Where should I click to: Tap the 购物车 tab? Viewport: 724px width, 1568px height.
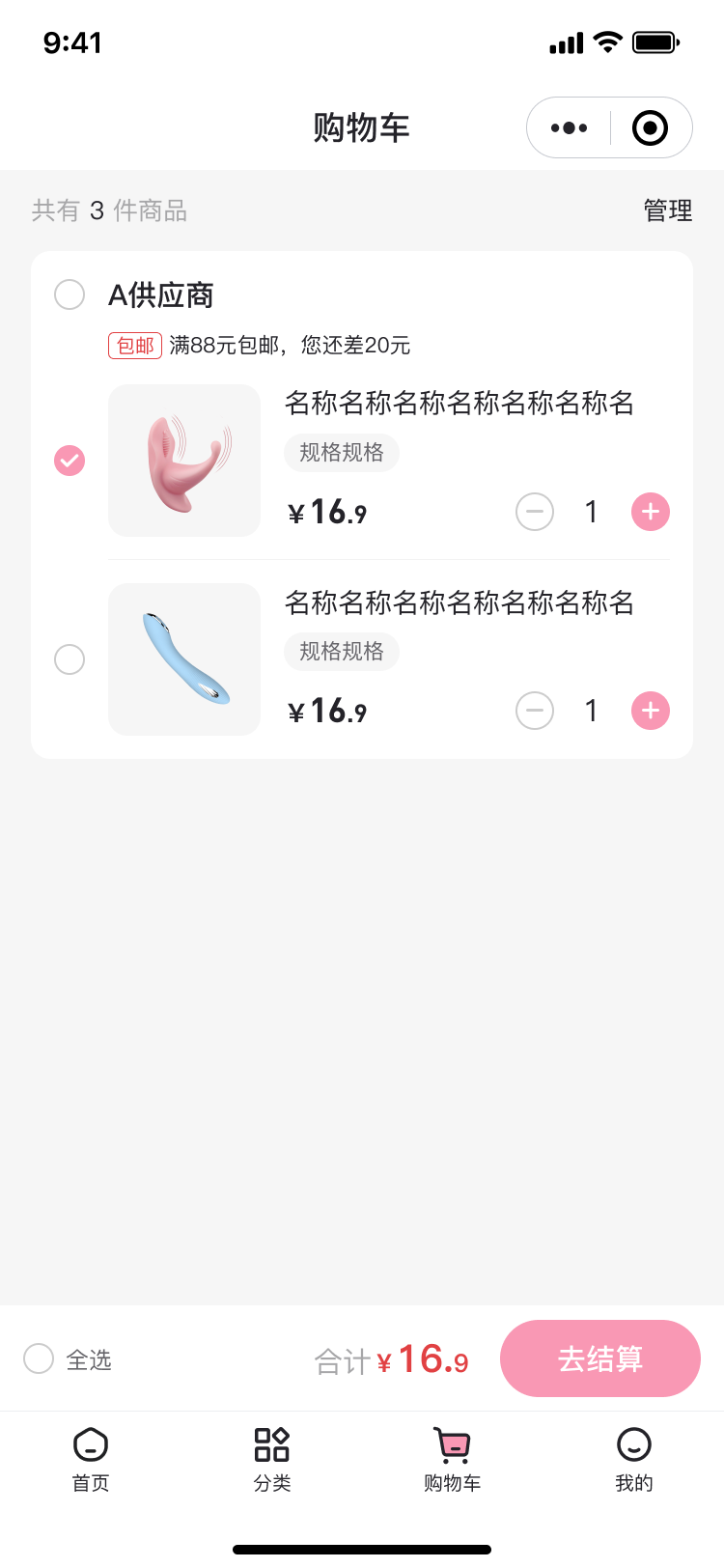[x=452, y=1459]
